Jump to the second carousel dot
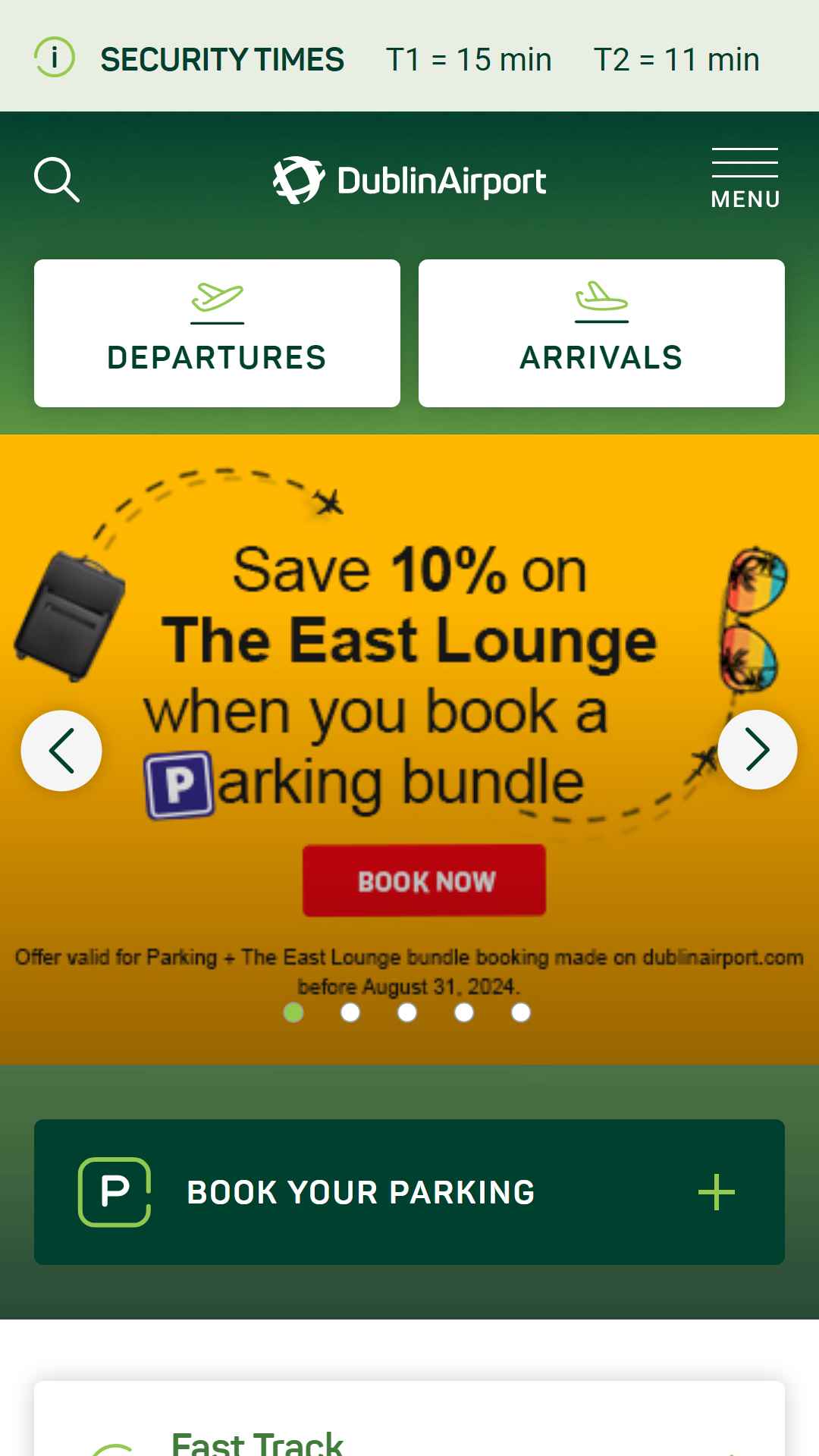819x1456 pixels. point(350,1012)
